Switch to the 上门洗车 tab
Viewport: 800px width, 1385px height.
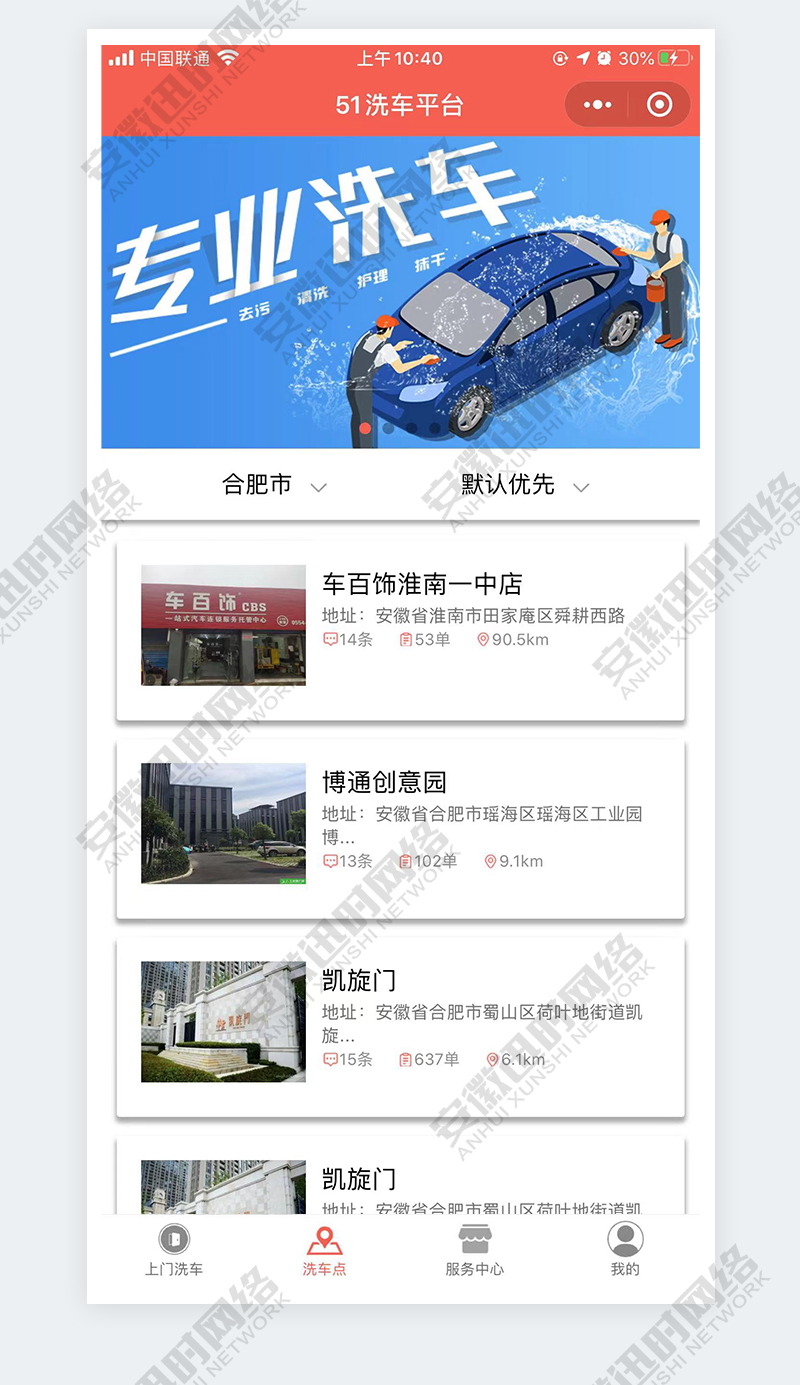[174, 1250]
